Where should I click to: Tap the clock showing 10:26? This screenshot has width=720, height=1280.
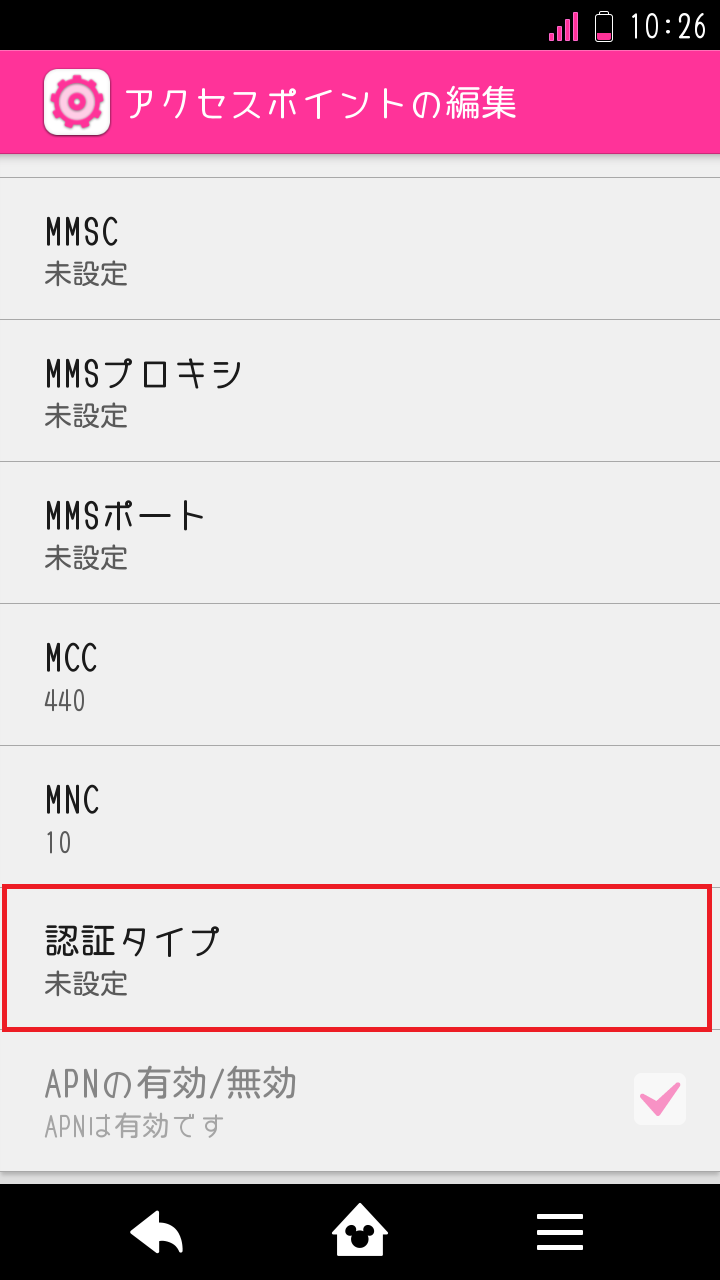click(672, 27)
